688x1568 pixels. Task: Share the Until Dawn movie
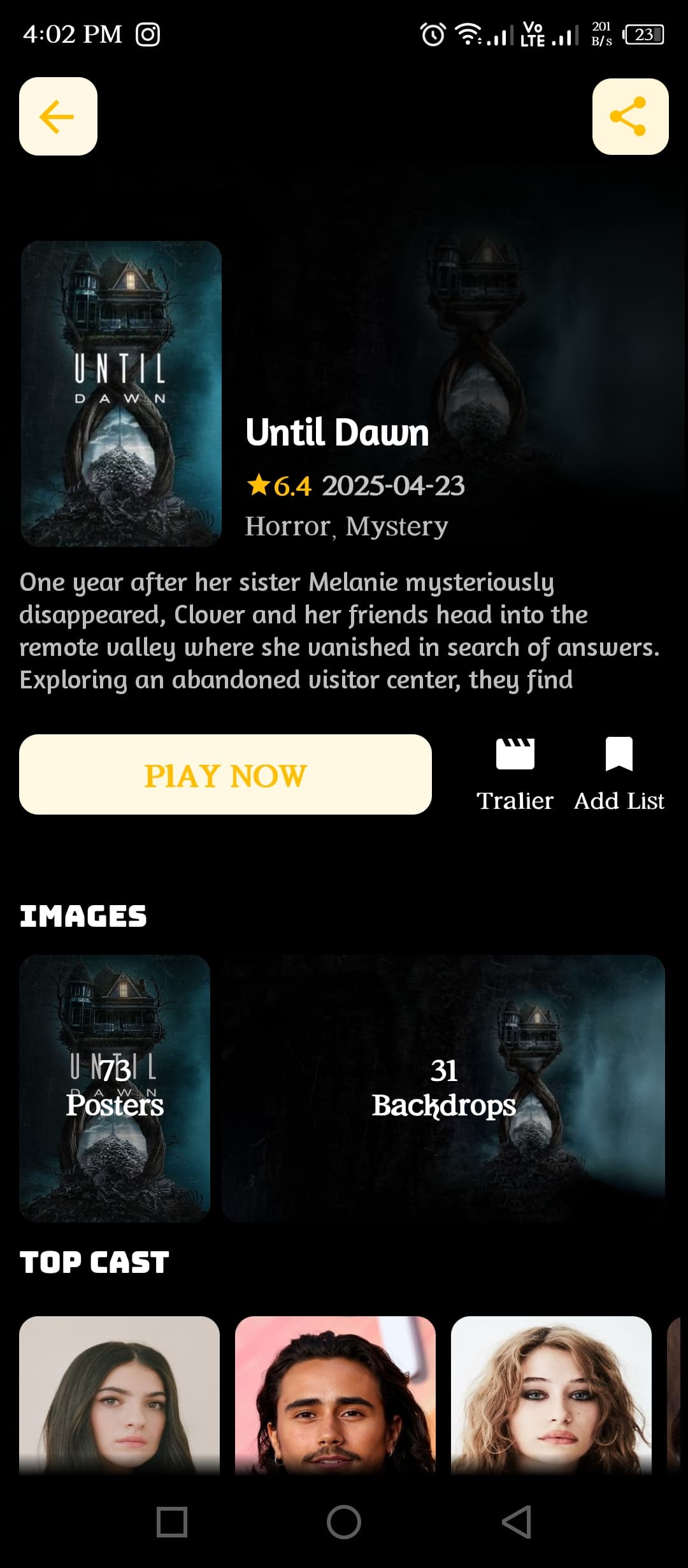(x=630, y=117)
